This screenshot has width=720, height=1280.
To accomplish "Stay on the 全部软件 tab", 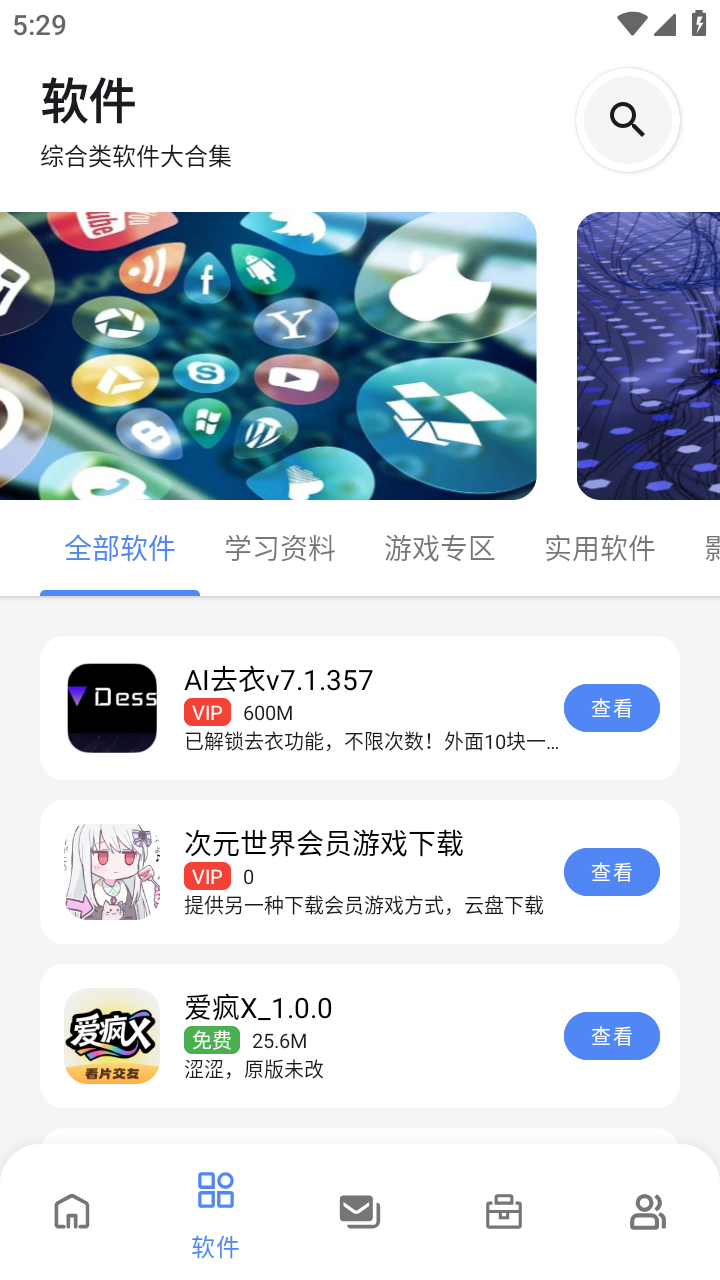I will [x=120, y=548].
